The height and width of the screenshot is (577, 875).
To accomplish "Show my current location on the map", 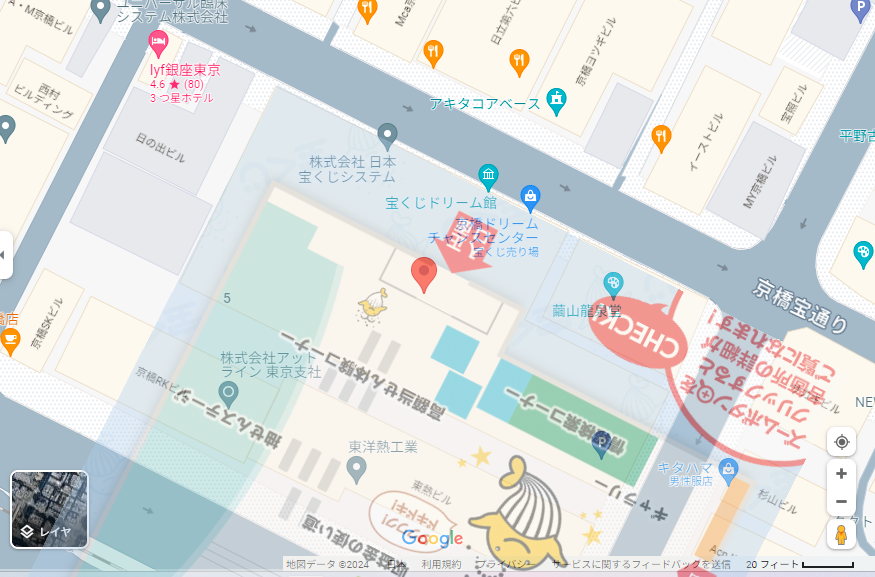I will tap(841, 442).
